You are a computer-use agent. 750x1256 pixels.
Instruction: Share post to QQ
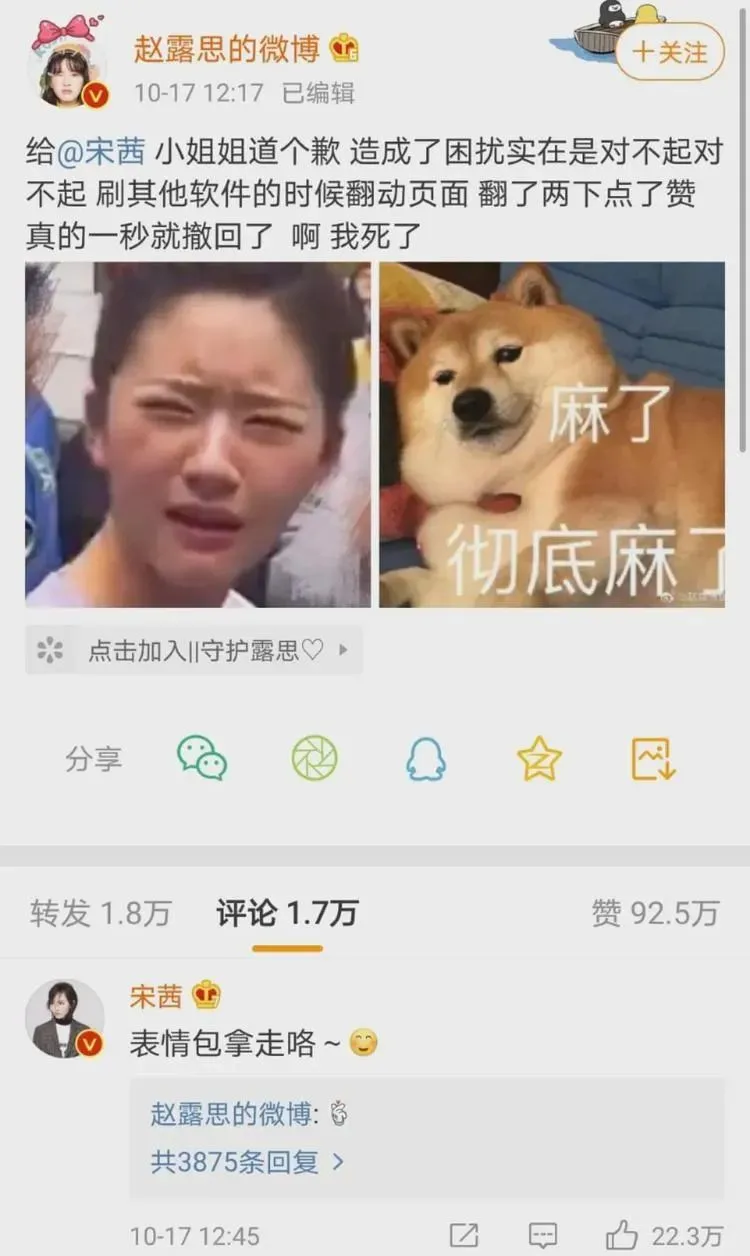click(x=426, y=760)
